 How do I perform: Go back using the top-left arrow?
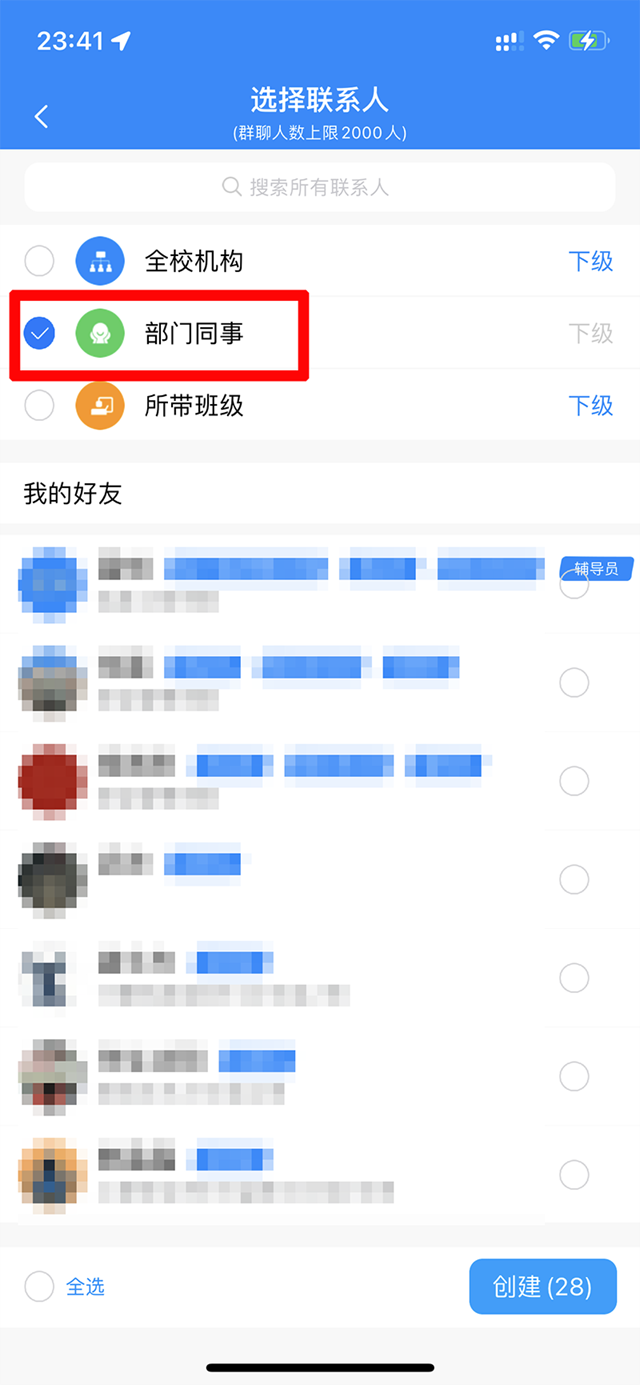pyautogui.click(x=41, y=116)
